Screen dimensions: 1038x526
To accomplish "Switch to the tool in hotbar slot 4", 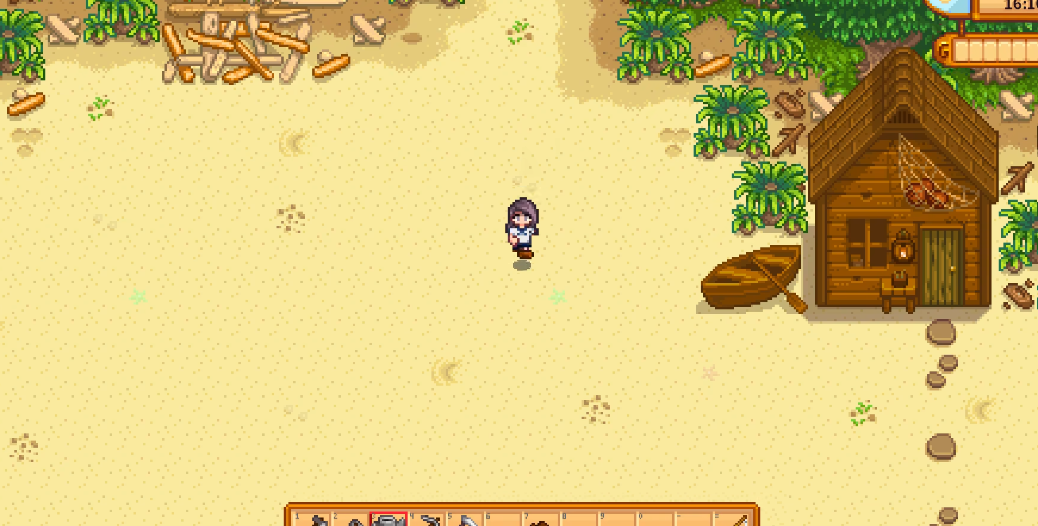I will tap(427, 520).
